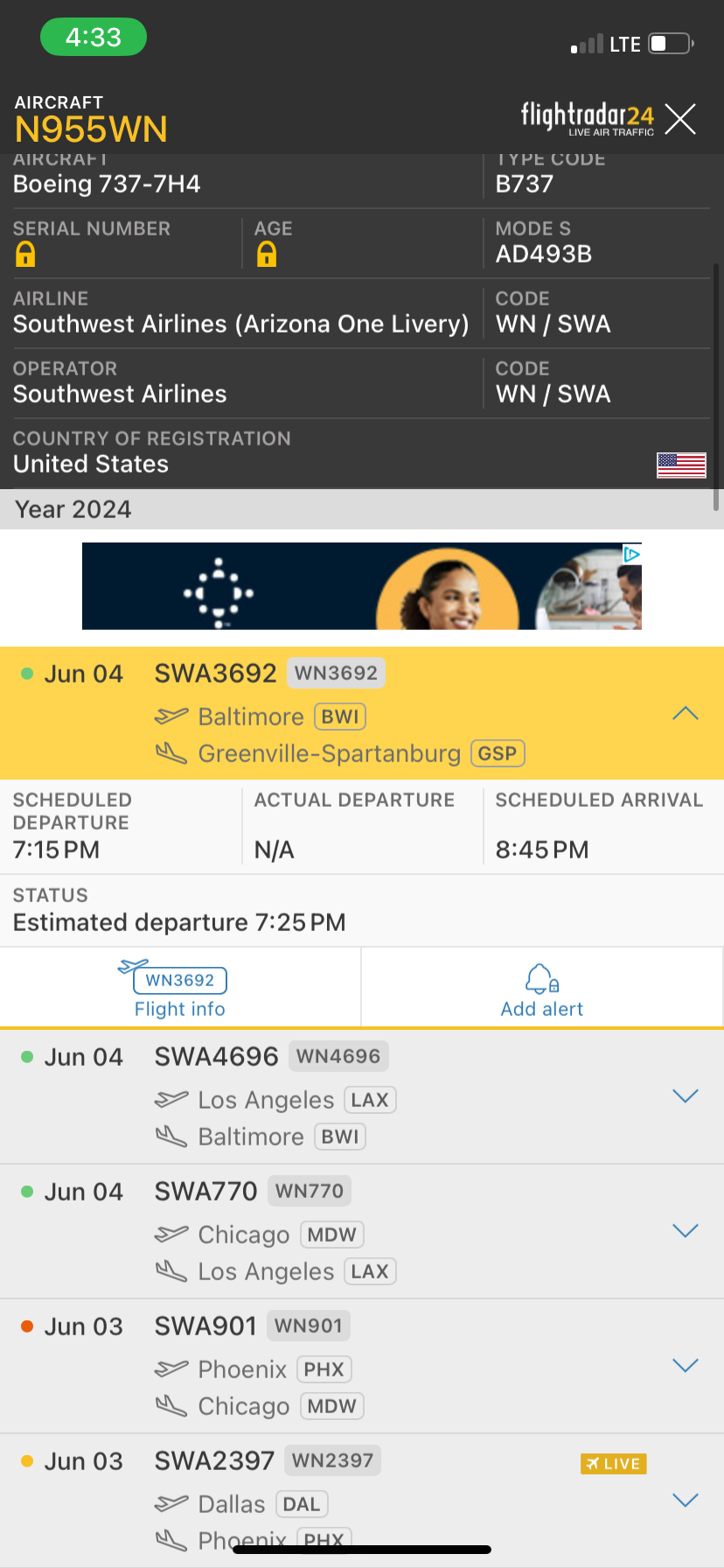Collapse the SWA3692 flight details
724x1568 pixels.
[x=685, y=713]
